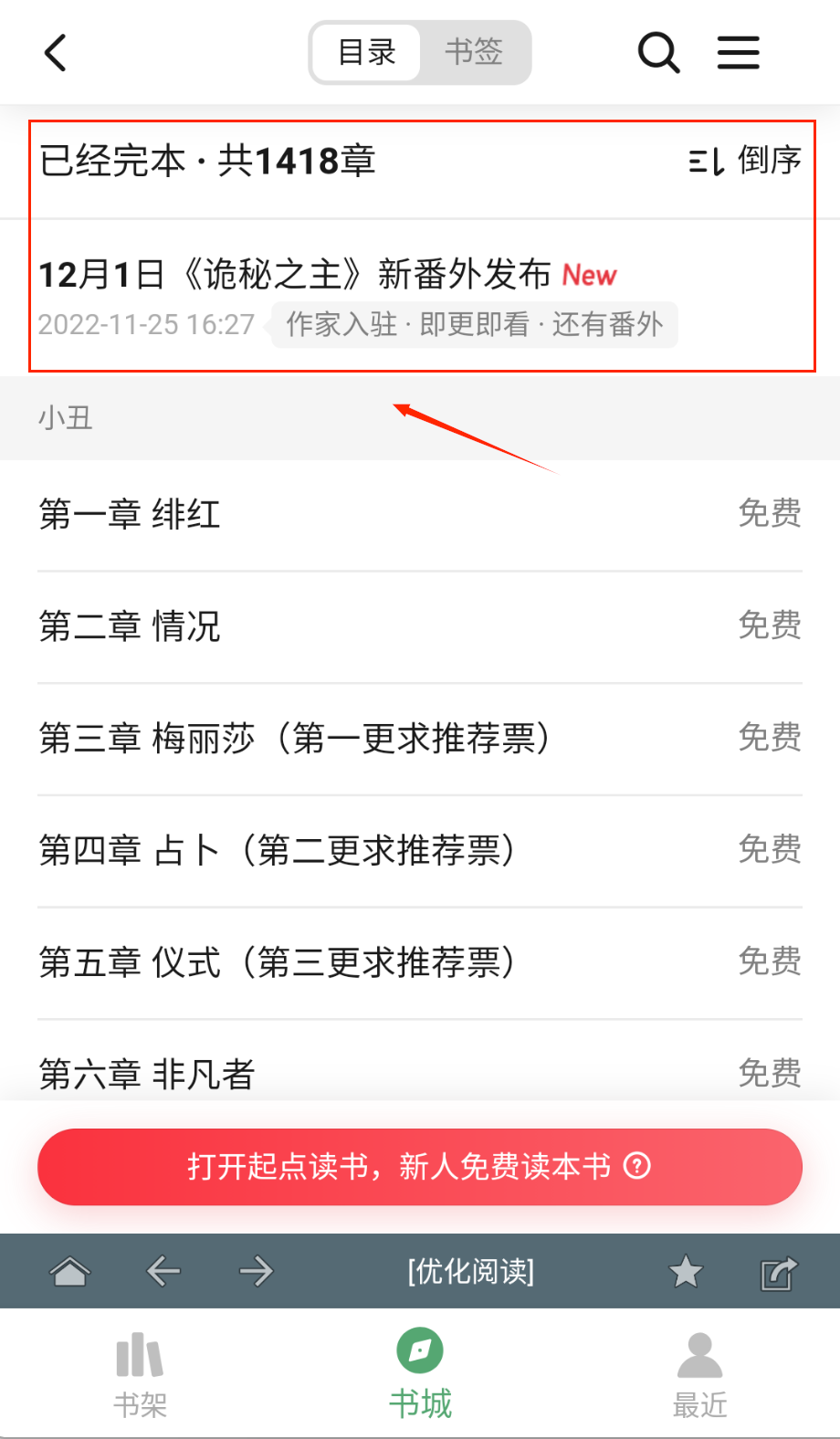The height and width of the screenshot is (1439, 840).
Task: Open chapter 第四章 占卜
Action: pos(276,851)
